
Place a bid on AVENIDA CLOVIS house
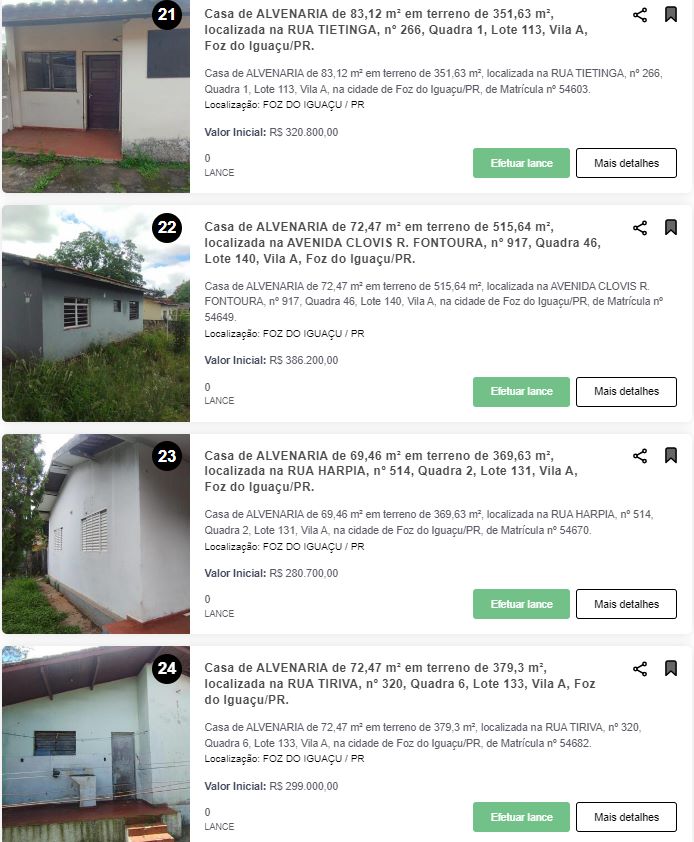(521, 391)
